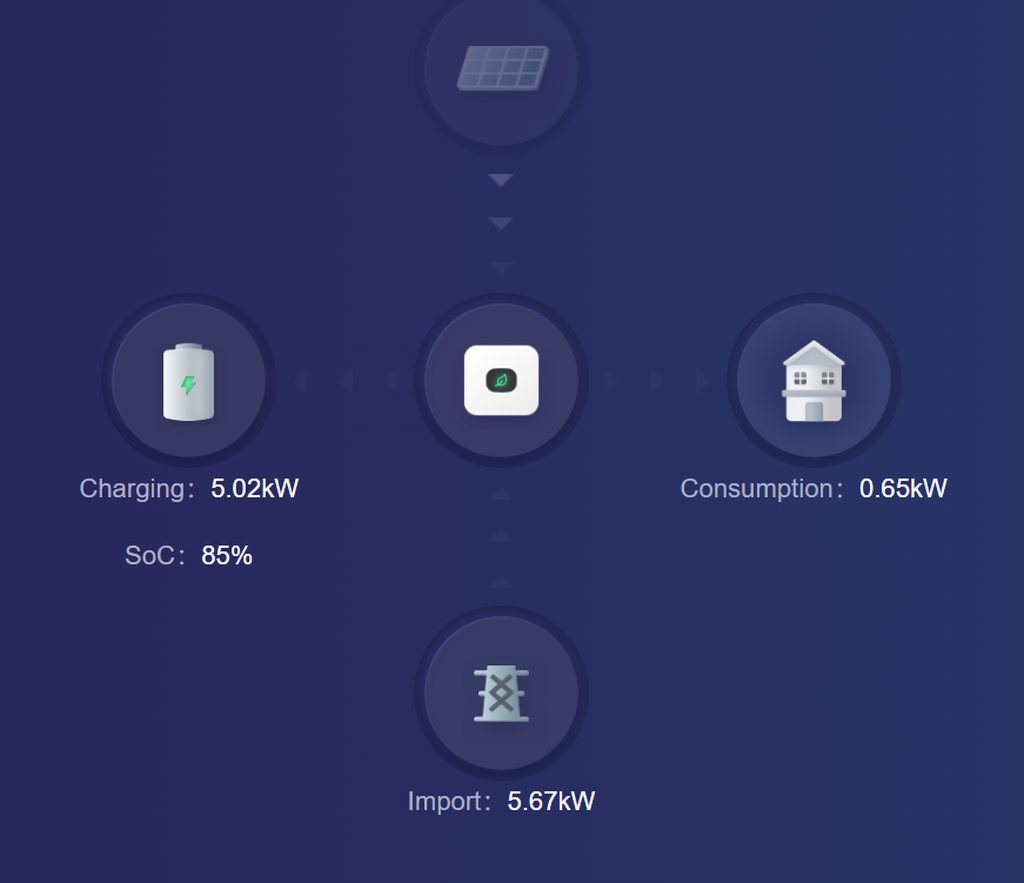1024x883 pixels.
Task: Open the solar panel node details
Action: coord(501,68)
